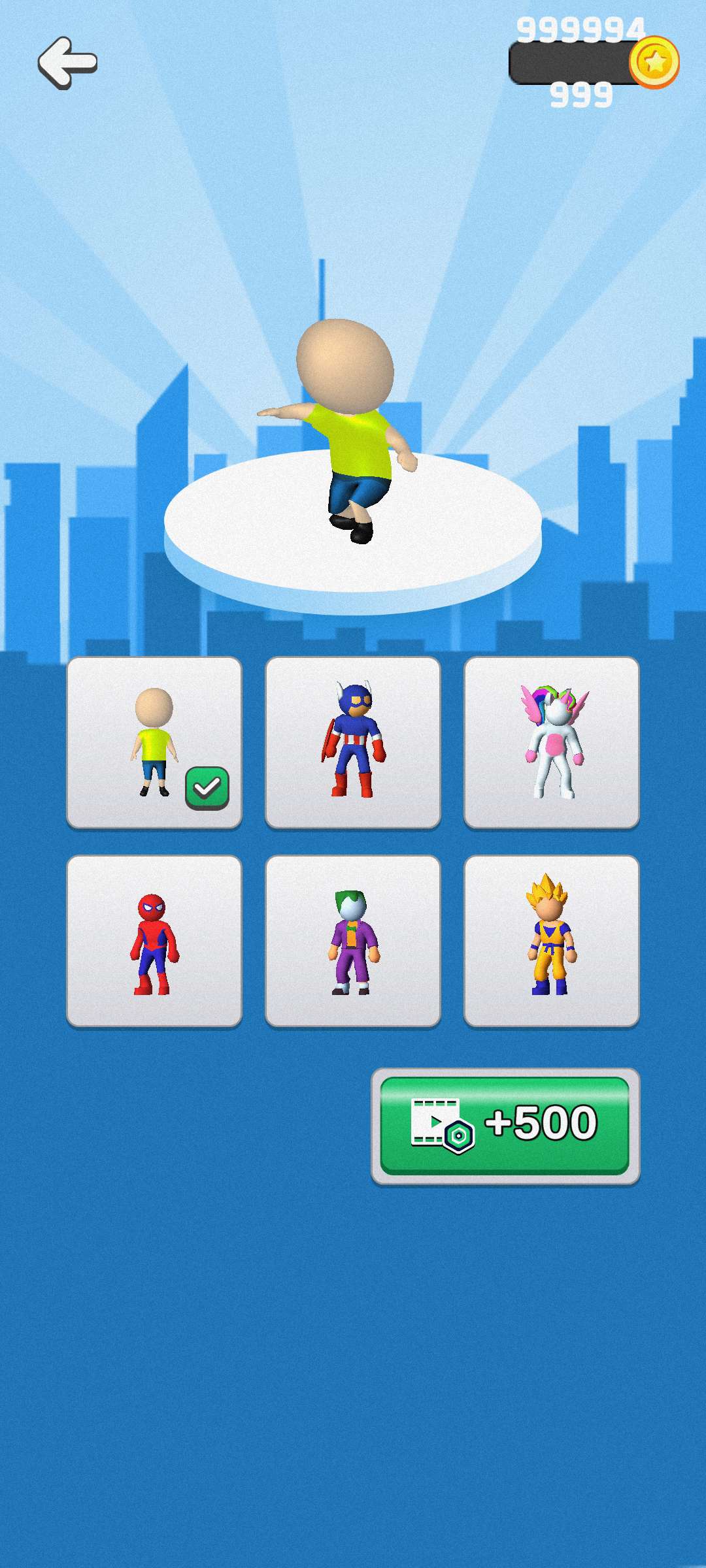
Task: Select the yellow-shirt default character skin
Action: pyautogui.click(x=154, y=742)
